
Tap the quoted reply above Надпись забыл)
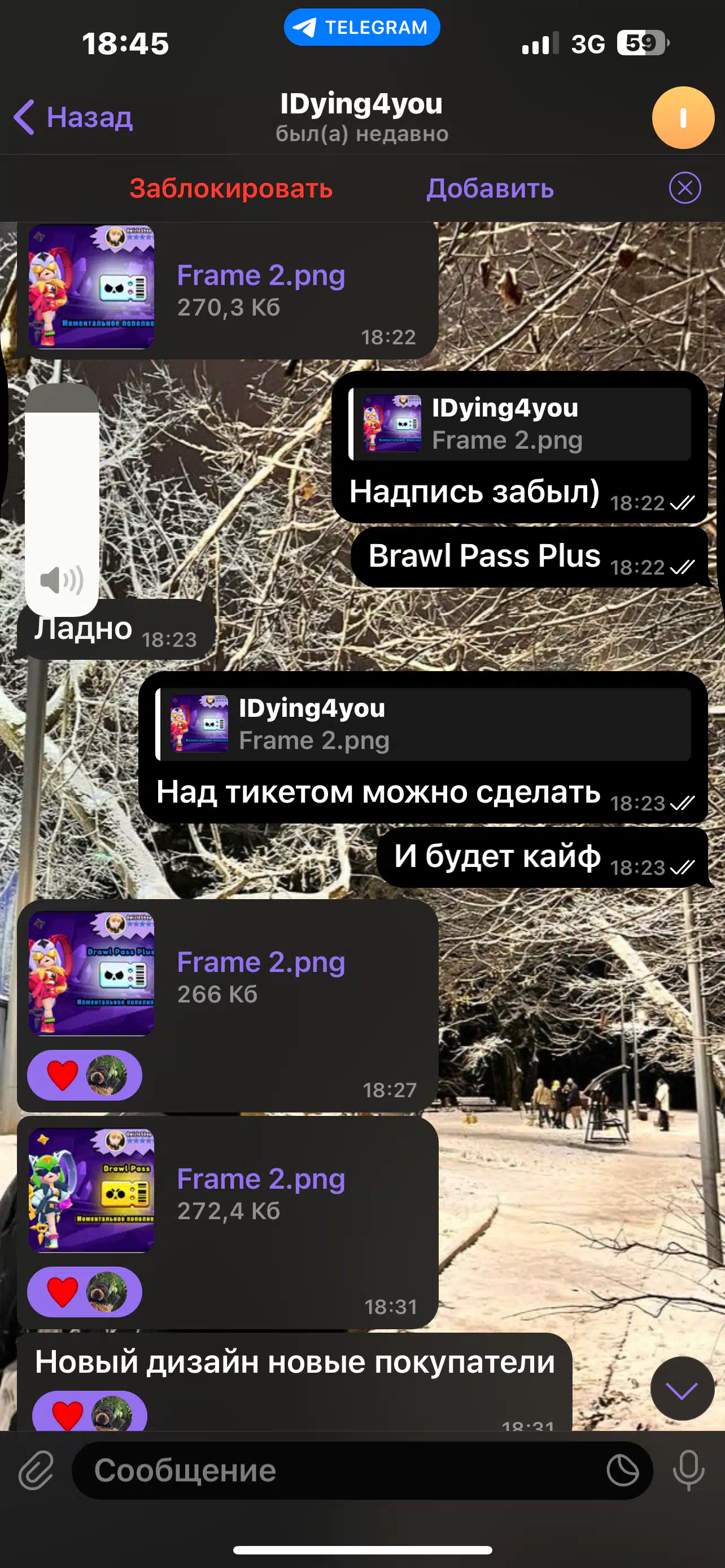click(519, 424)
